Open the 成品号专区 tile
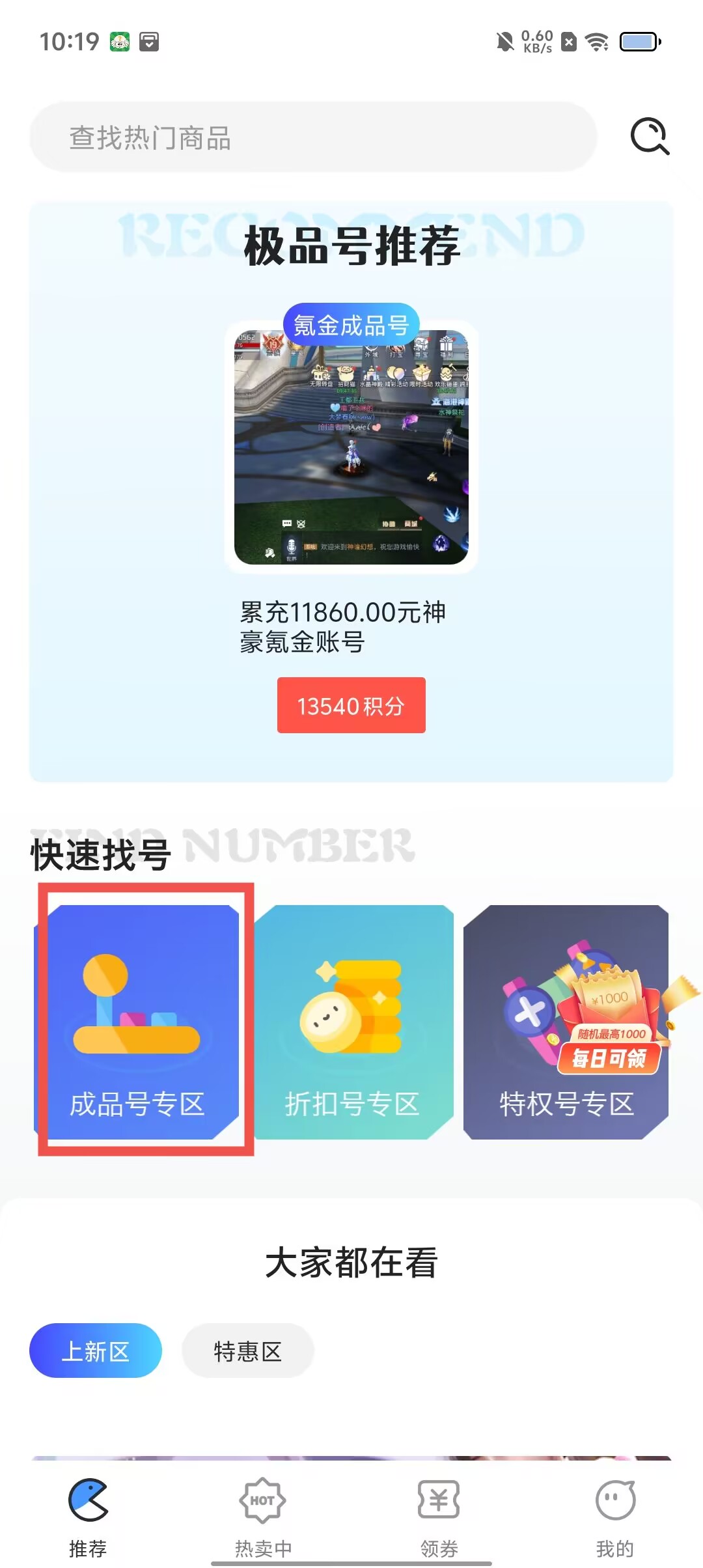Viewport: 703px width, 1568px height. 138,1022
